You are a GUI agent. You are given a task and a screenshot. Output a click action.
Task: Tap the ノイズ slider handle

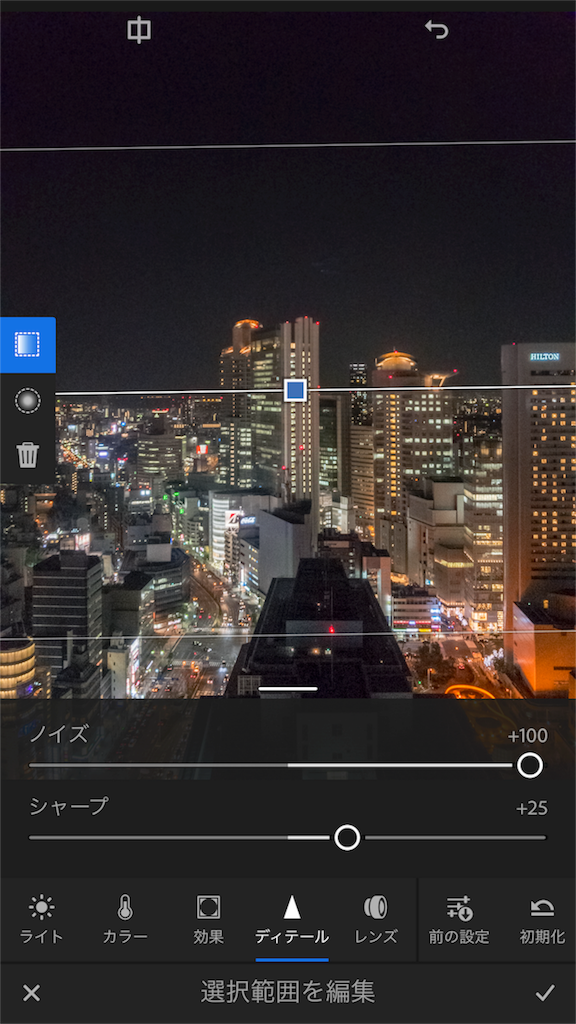point(530,765)
